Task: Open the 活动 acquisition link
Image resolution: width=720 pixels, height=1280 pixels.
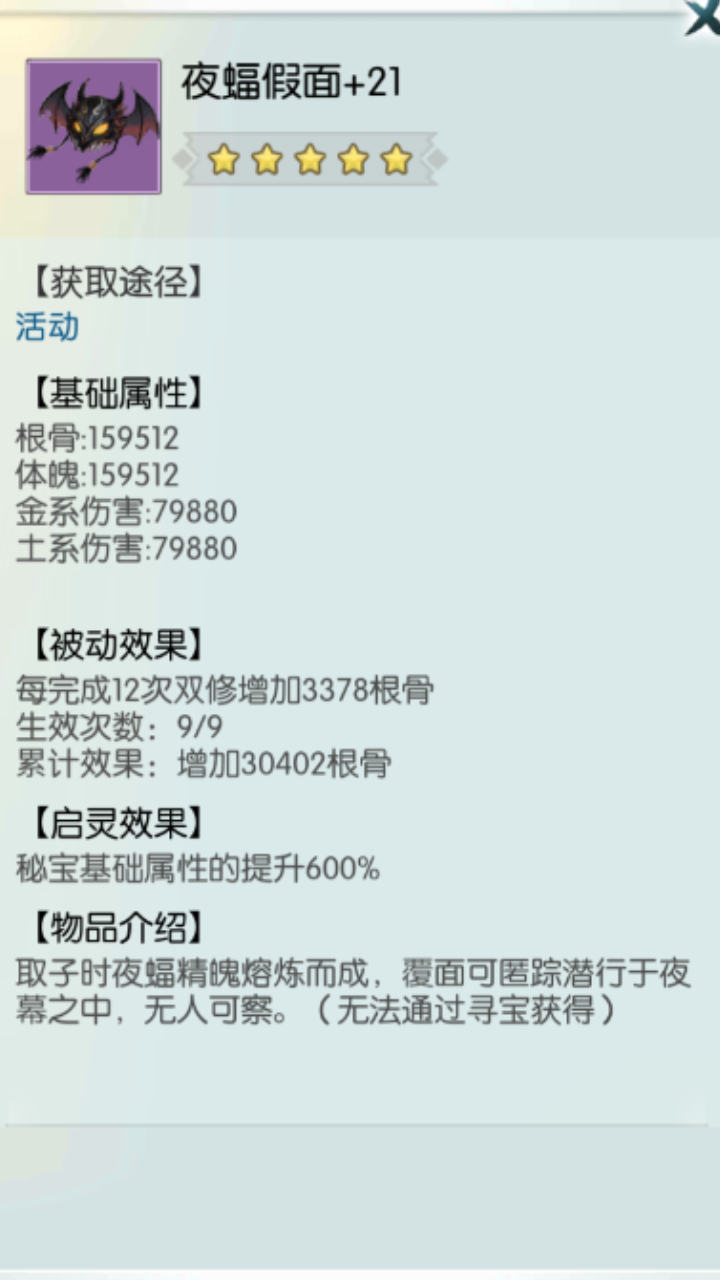Action: [x=47, y=327]
